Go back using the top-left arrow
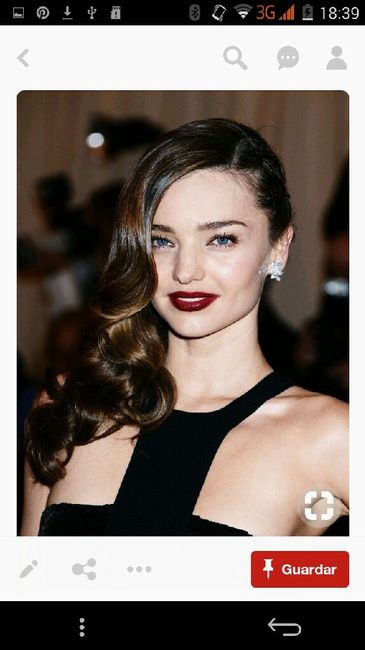Image resolution: width=365 pixels, height=650 pixels. (x=23, y=58)
